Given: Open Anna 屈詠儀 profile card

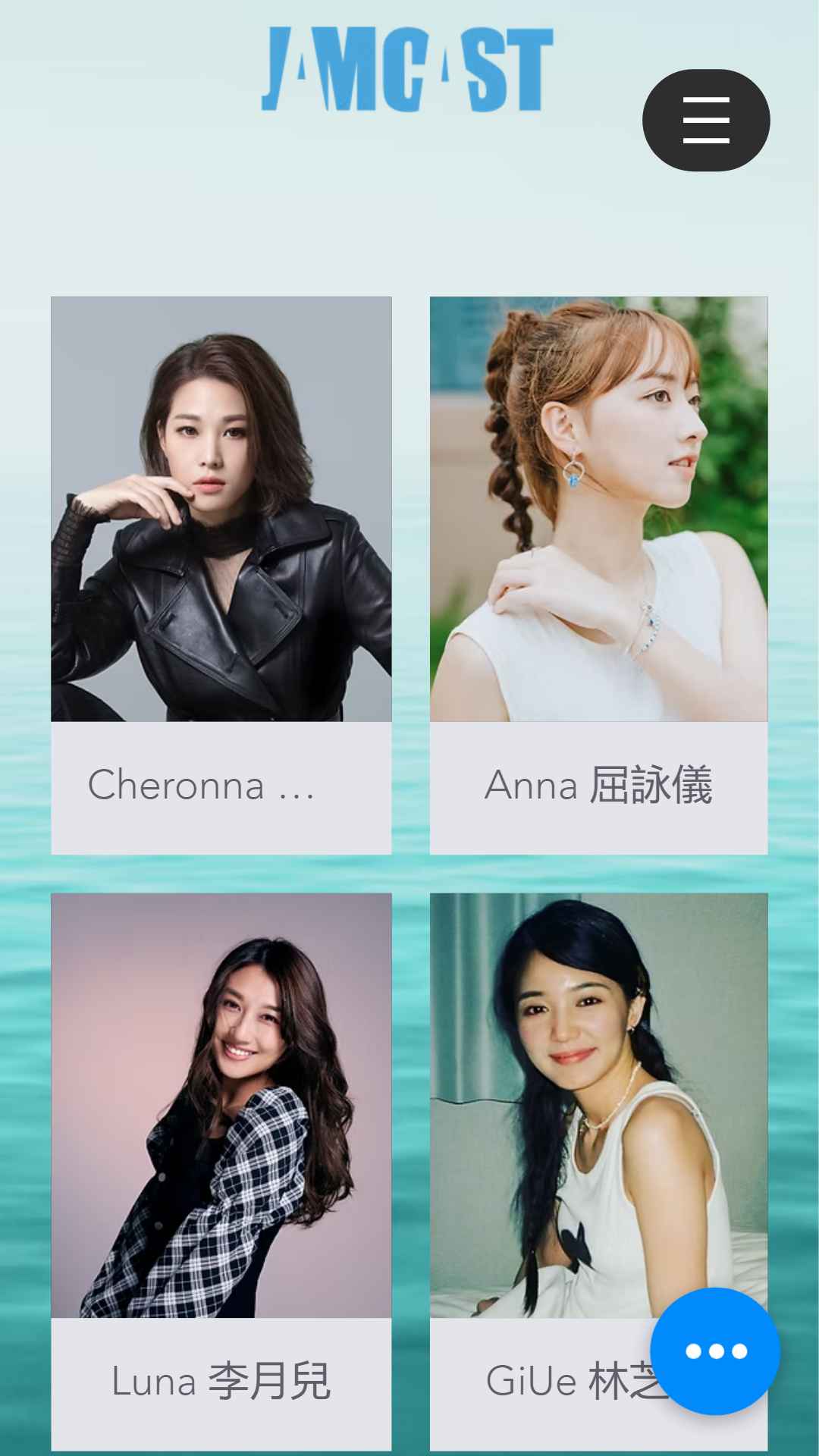Looking at the screenshot, I should (599, 576).
